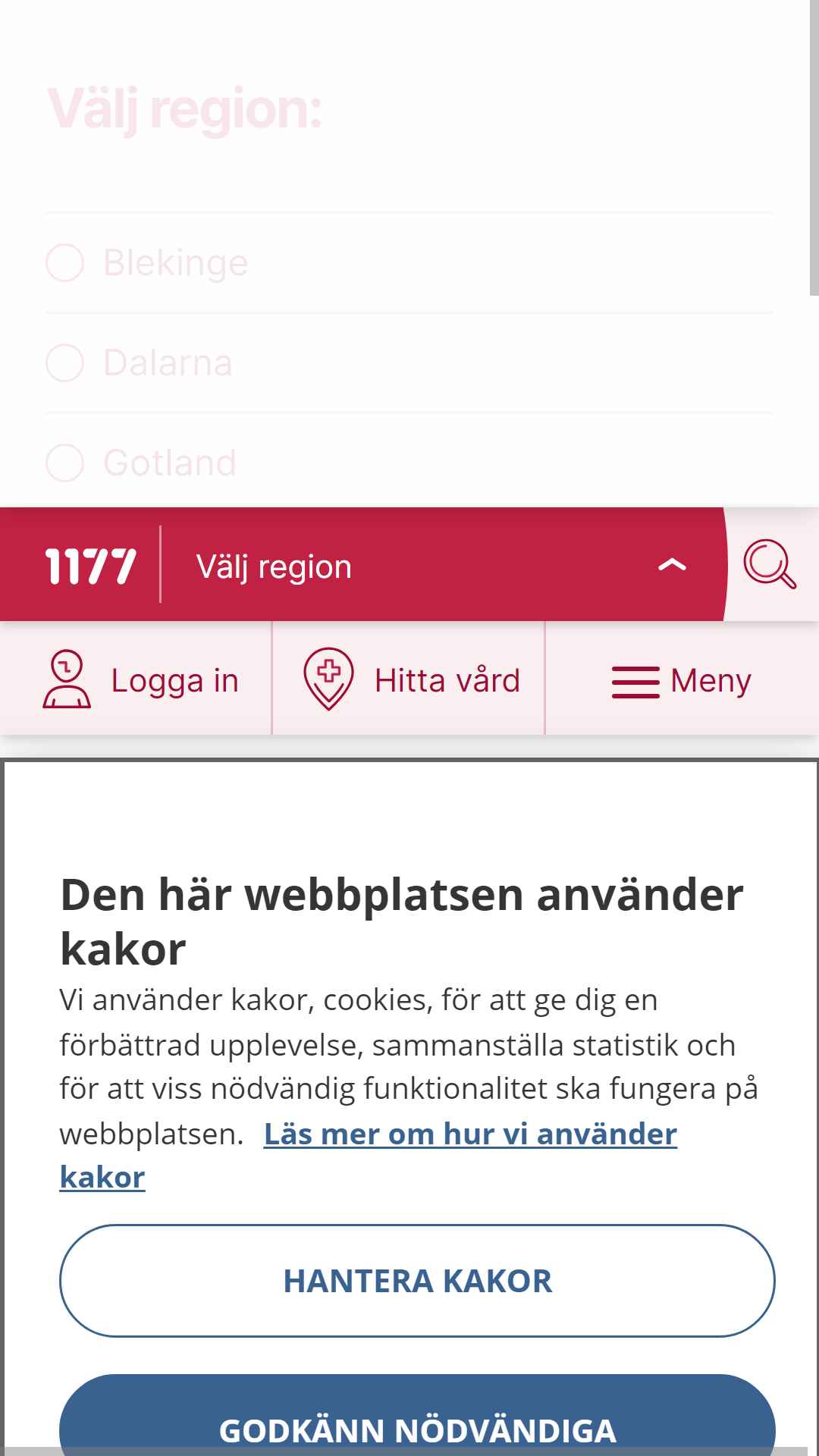
Task: Go to the 1177 home logo
Action: tap(91, 566)
